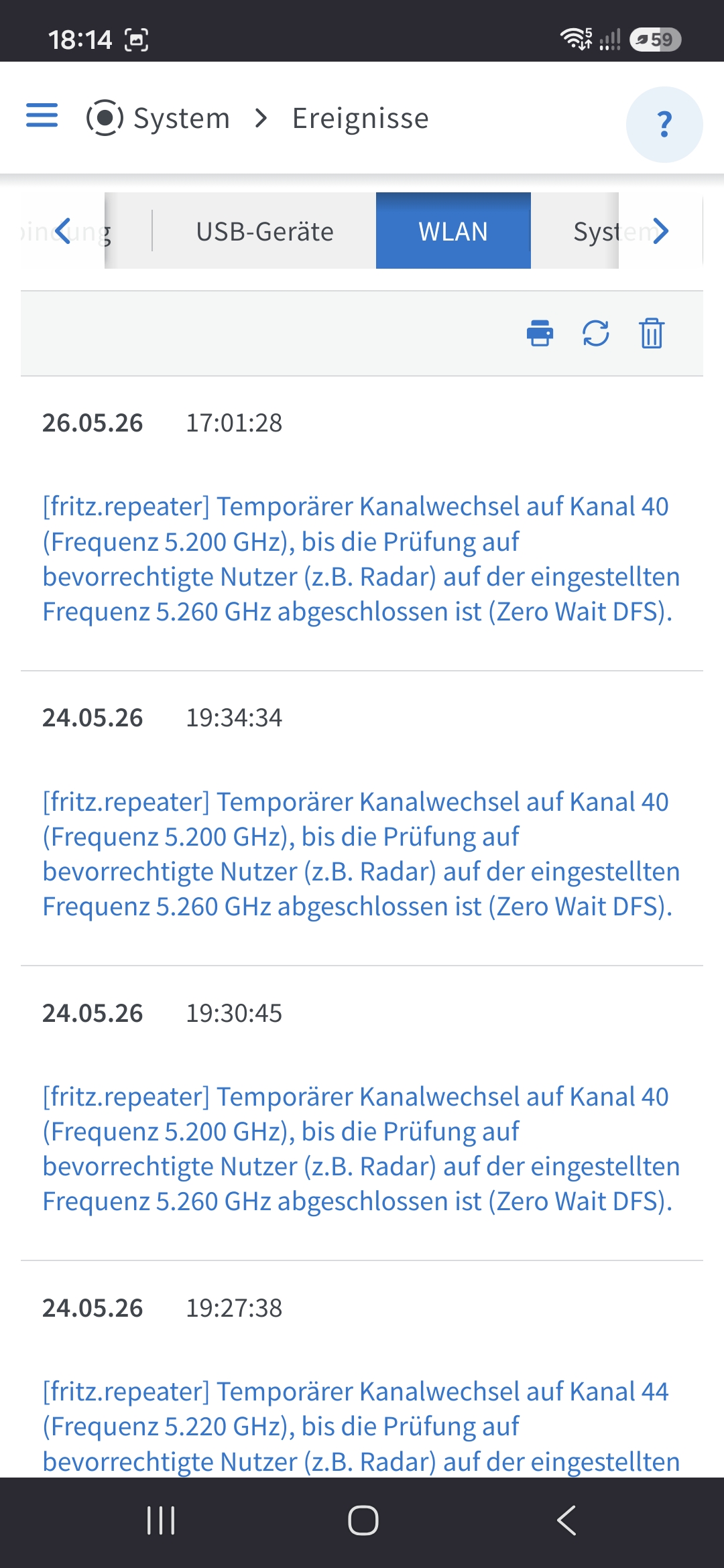Open the 24.05.26 19:34:34 event message link

(361, 854)
